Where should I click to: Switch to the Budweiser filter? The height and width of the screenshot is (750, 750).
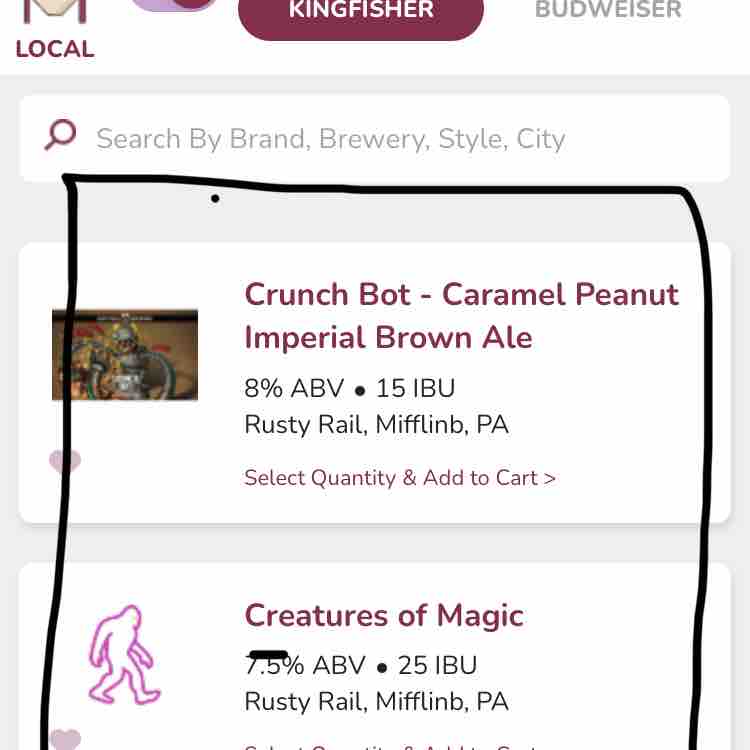click(x=608, y=12)
